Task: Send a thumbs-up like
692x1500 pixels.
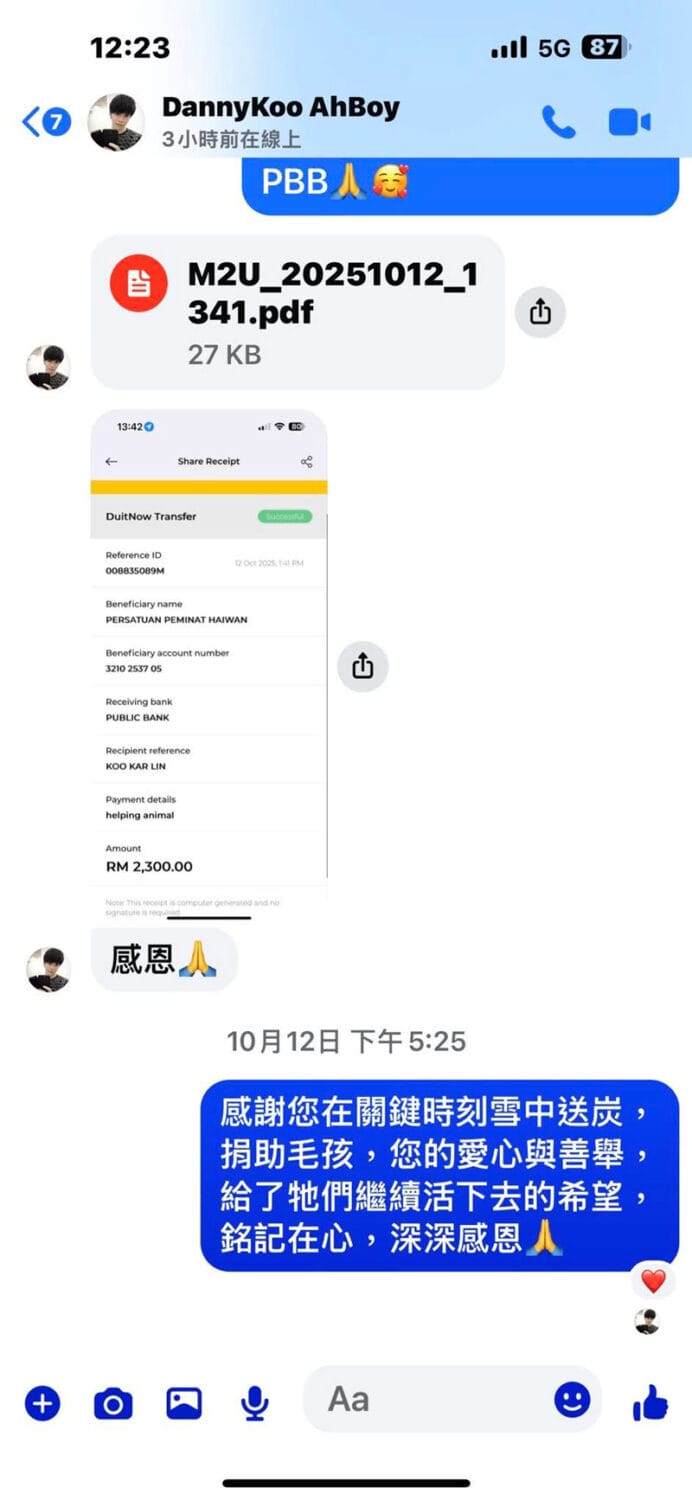Action: (650, 1404)
